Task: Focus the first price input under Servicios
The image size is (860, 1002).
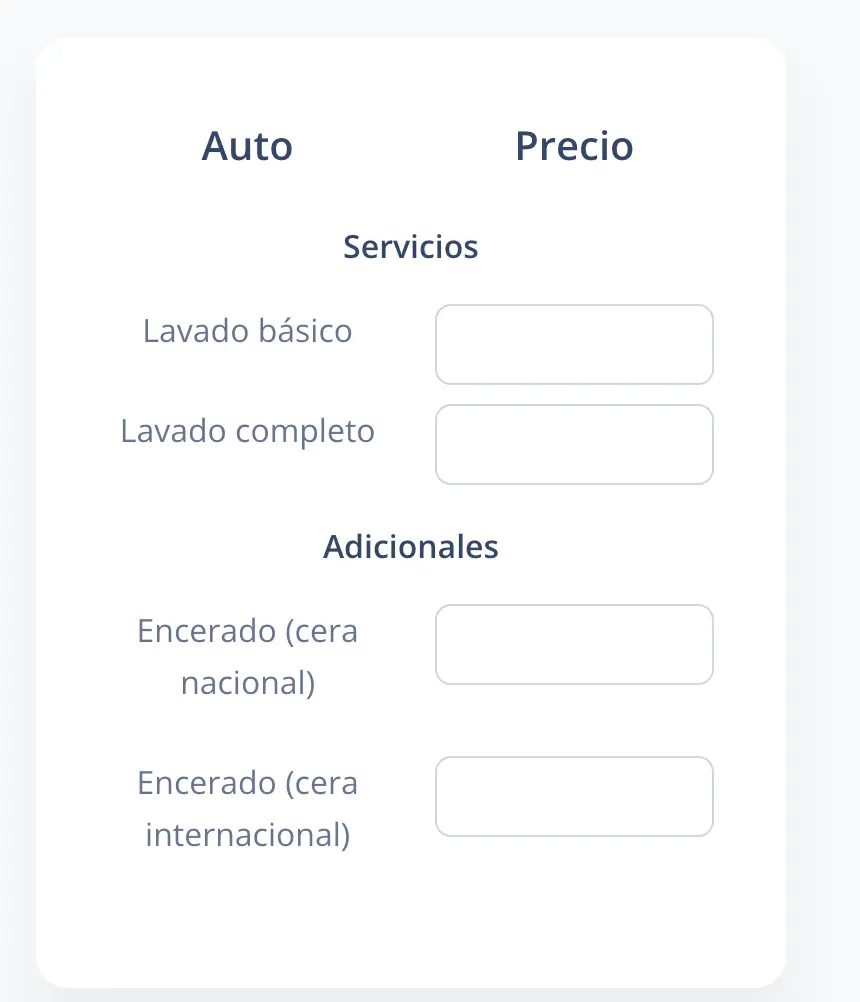Action: (x=574, y=344)
